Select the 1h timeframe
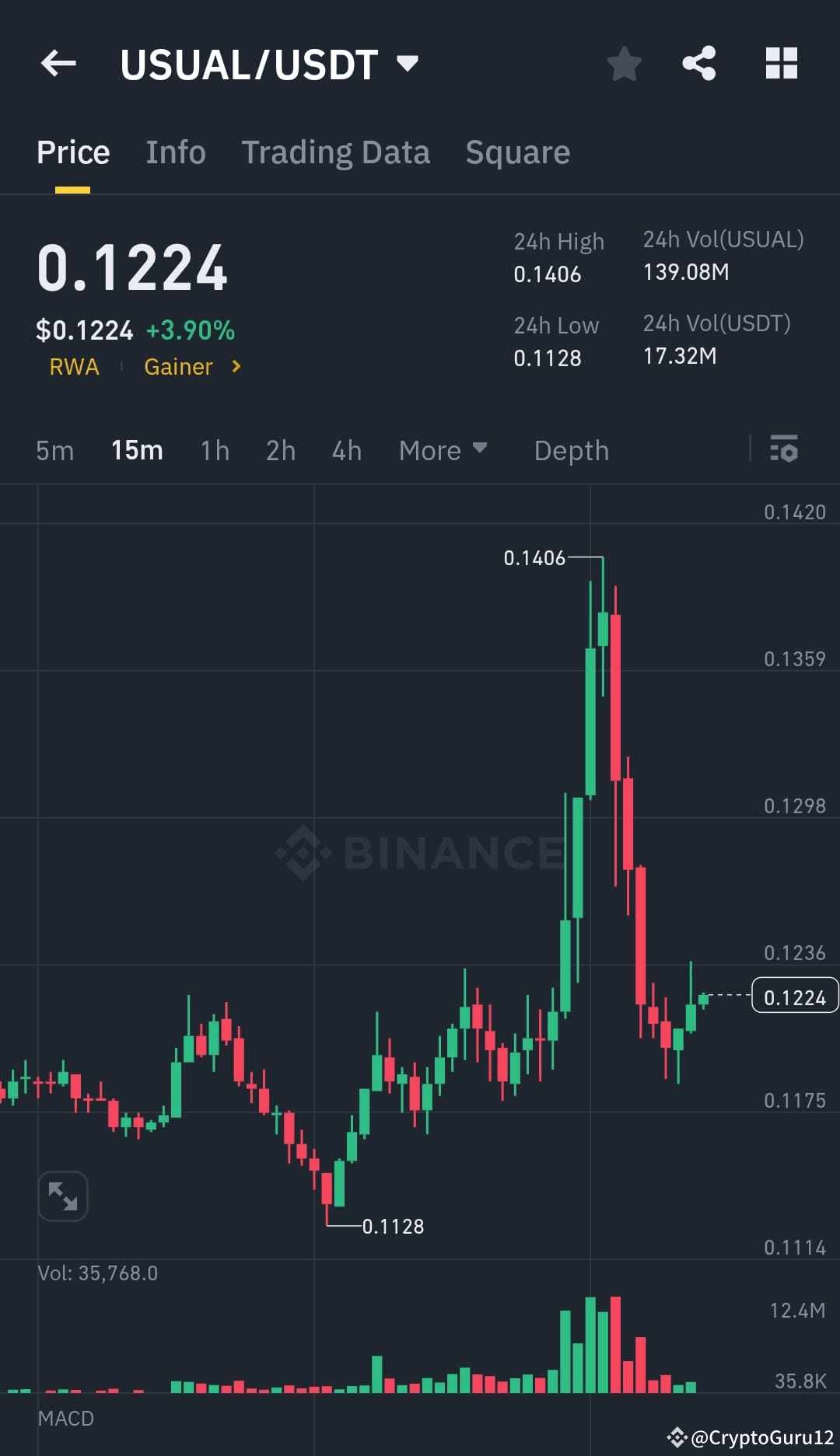The height and width of the screenshot is (1456, 840). [215, 450]
